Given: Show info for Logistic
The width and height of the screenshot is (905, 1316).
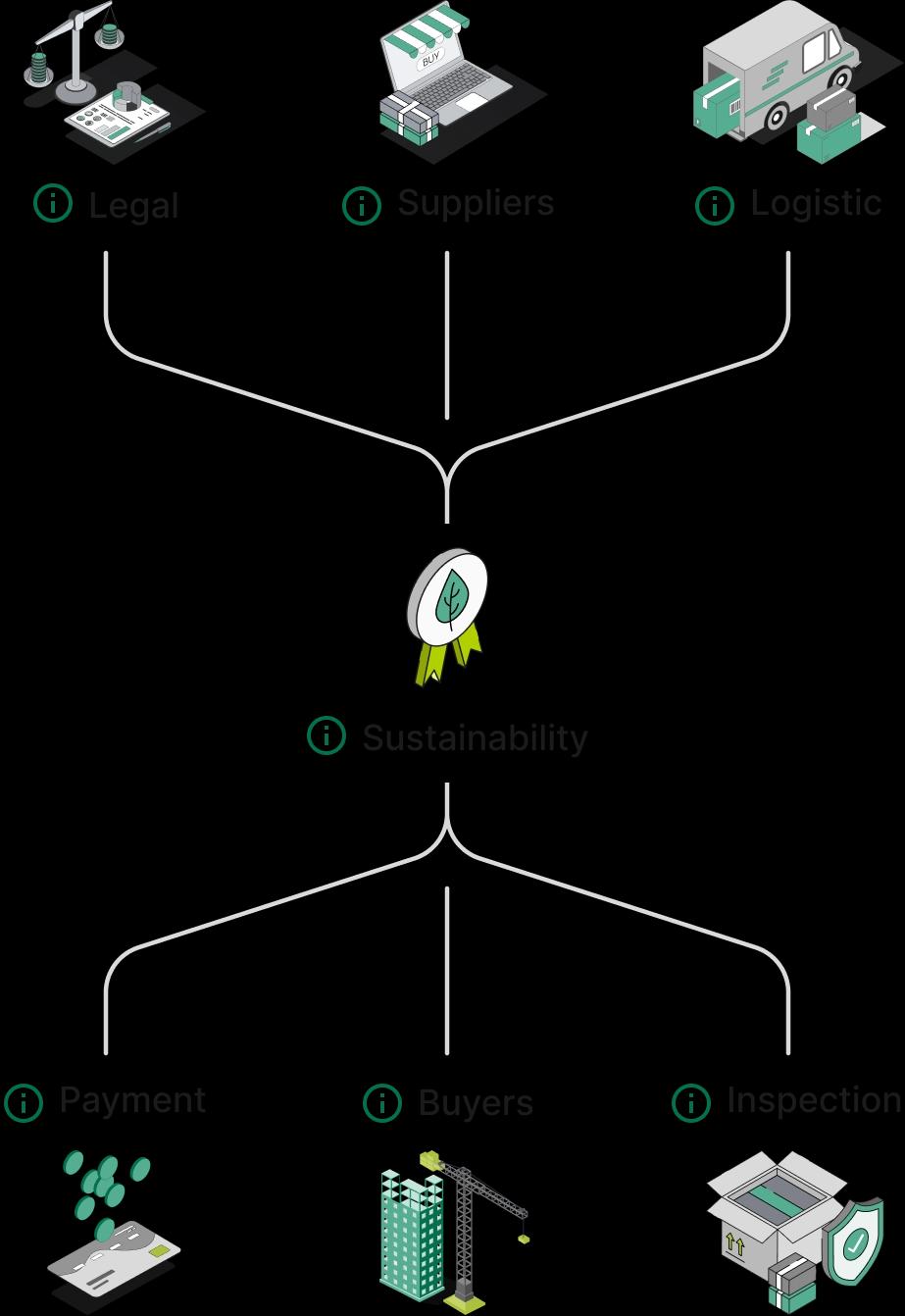Looking at the screenshot, I should [x=715, y=205].
